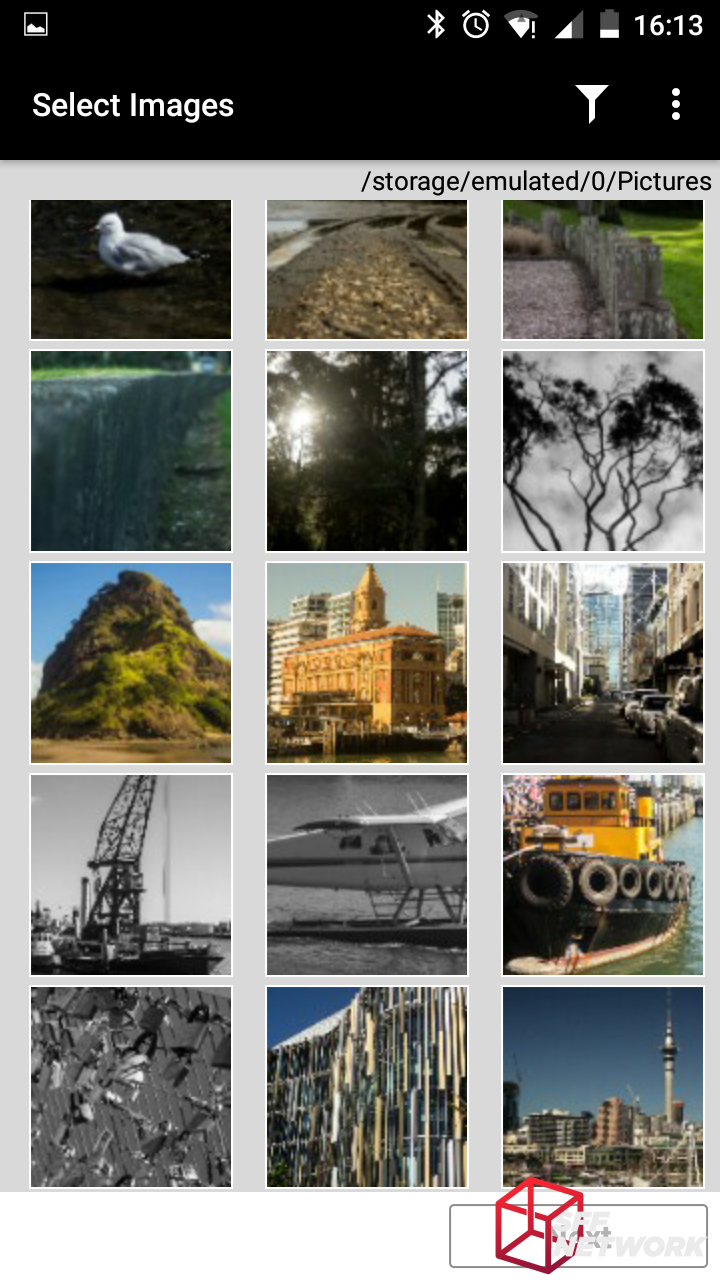This screenshot has height=1280, width=720.
Task: Tap the Next button
Action: 578,1237
